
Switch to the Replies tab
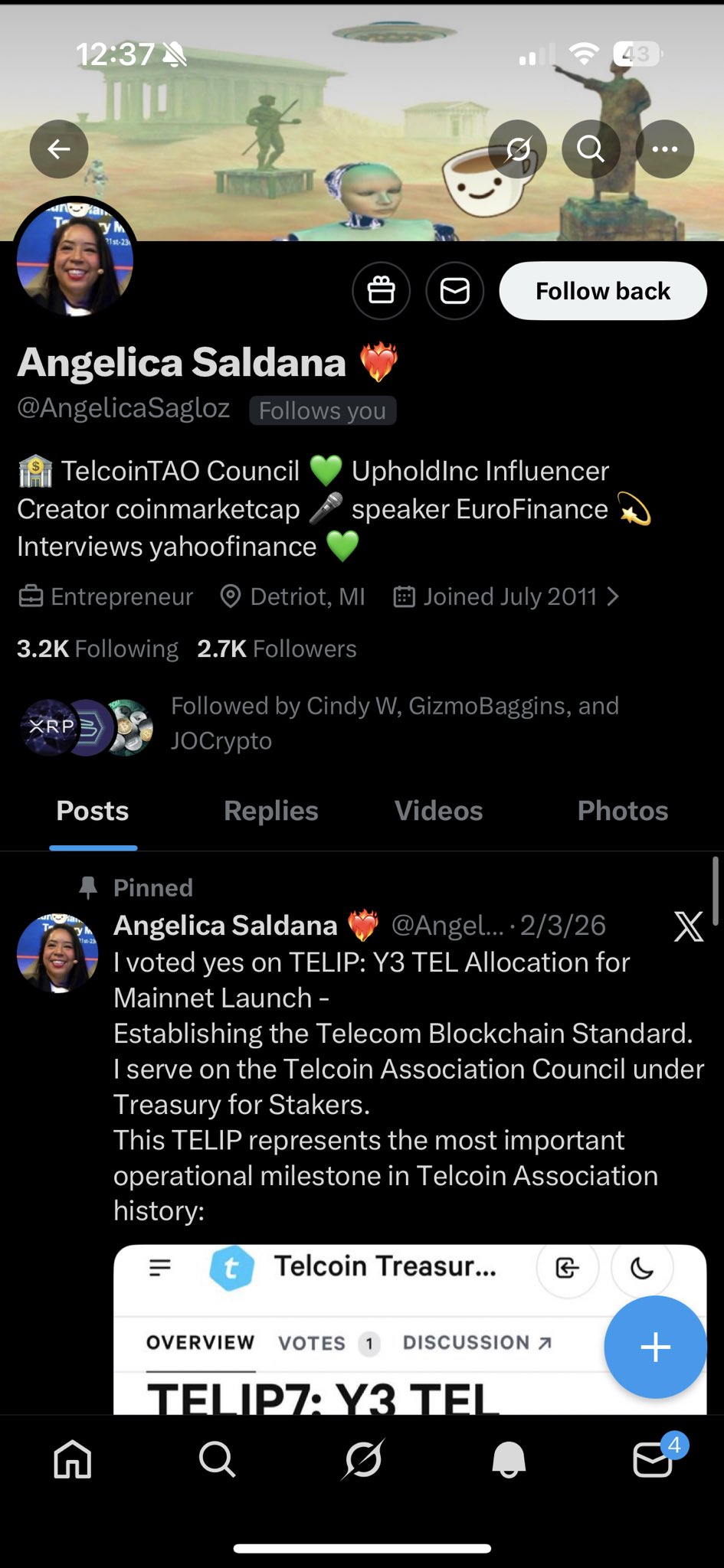[x=270, y=811]
